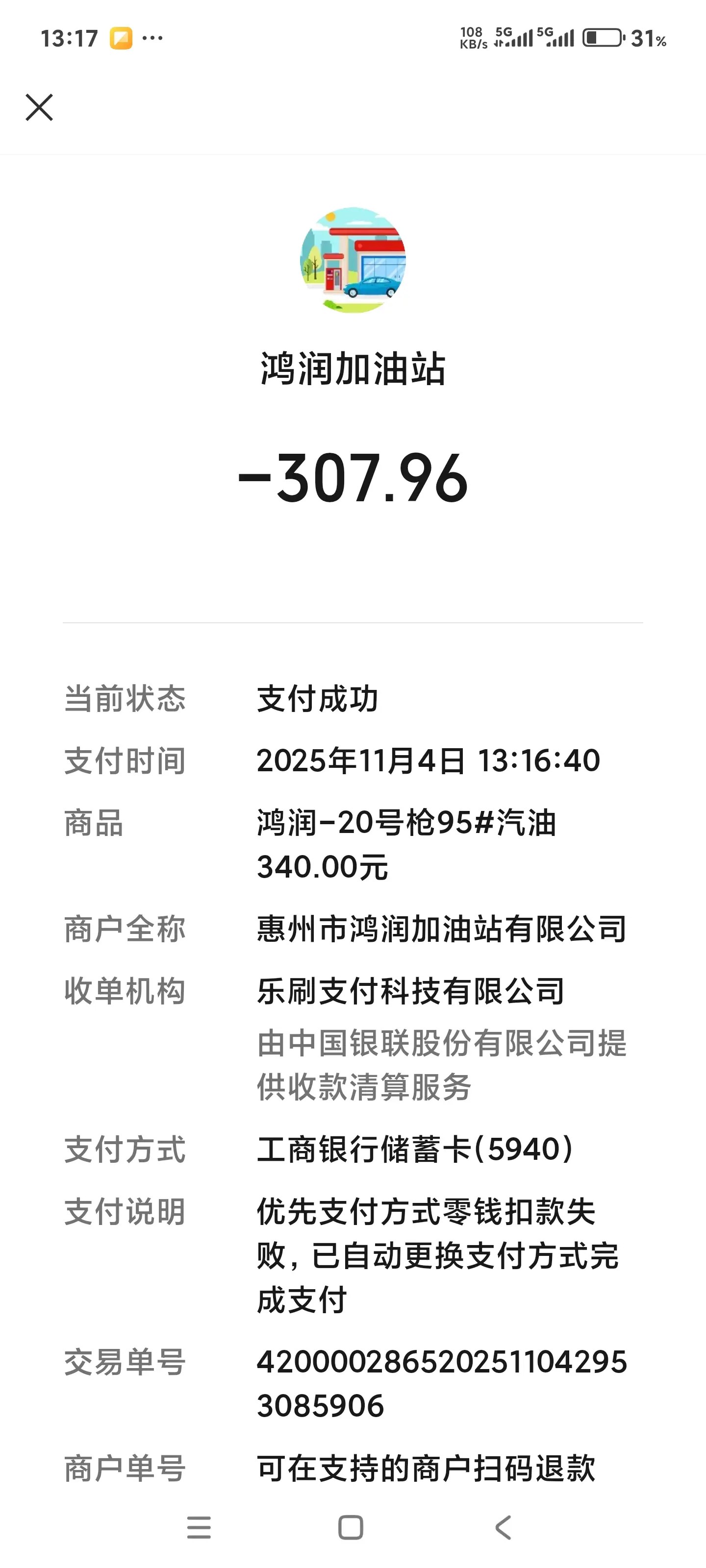706x1568 pixels.
Task: Open the recent apps menu
Action: coord(199,1527)
